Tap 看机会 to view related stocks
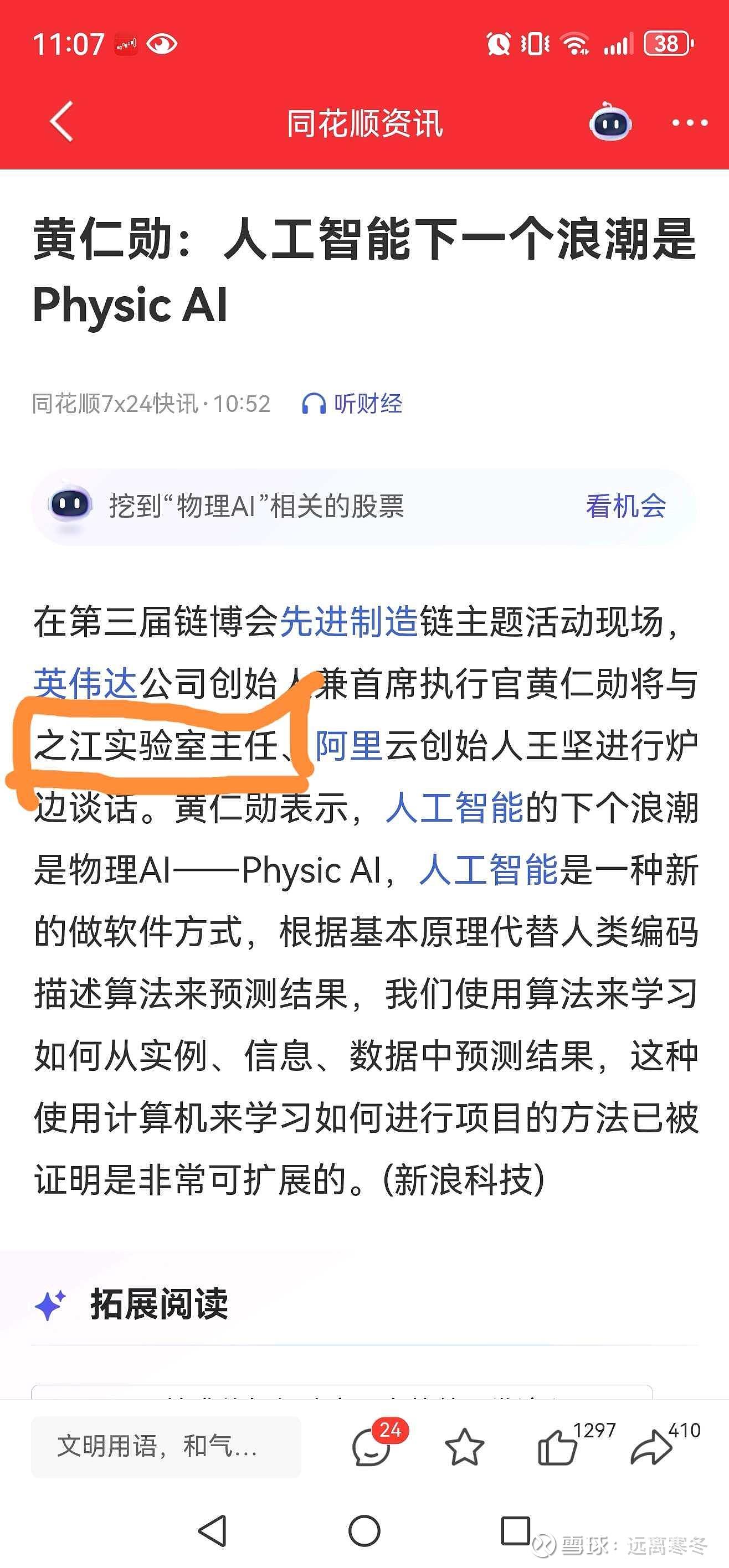 tap(625, 507)
